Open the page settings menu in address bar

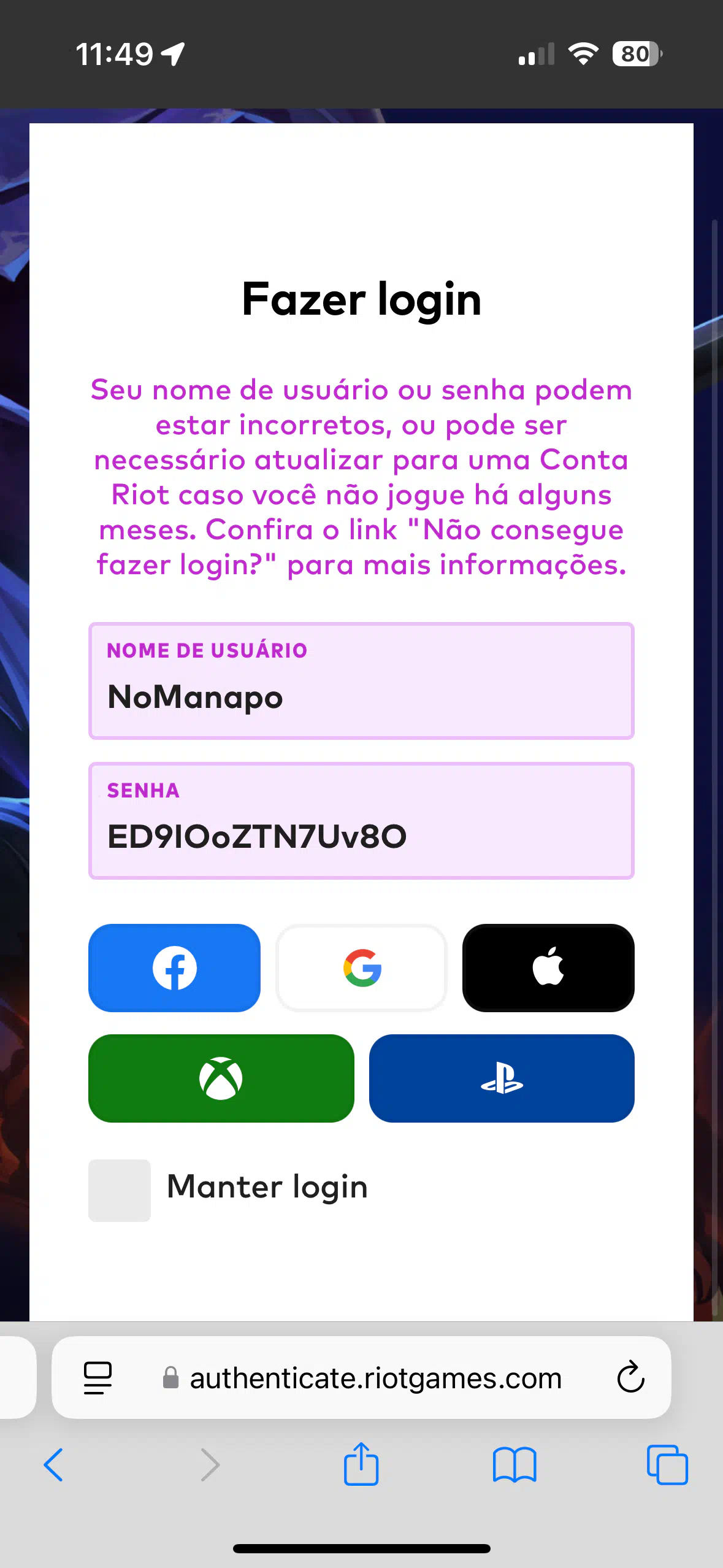pyautogui.click(x=98, y=1378)
